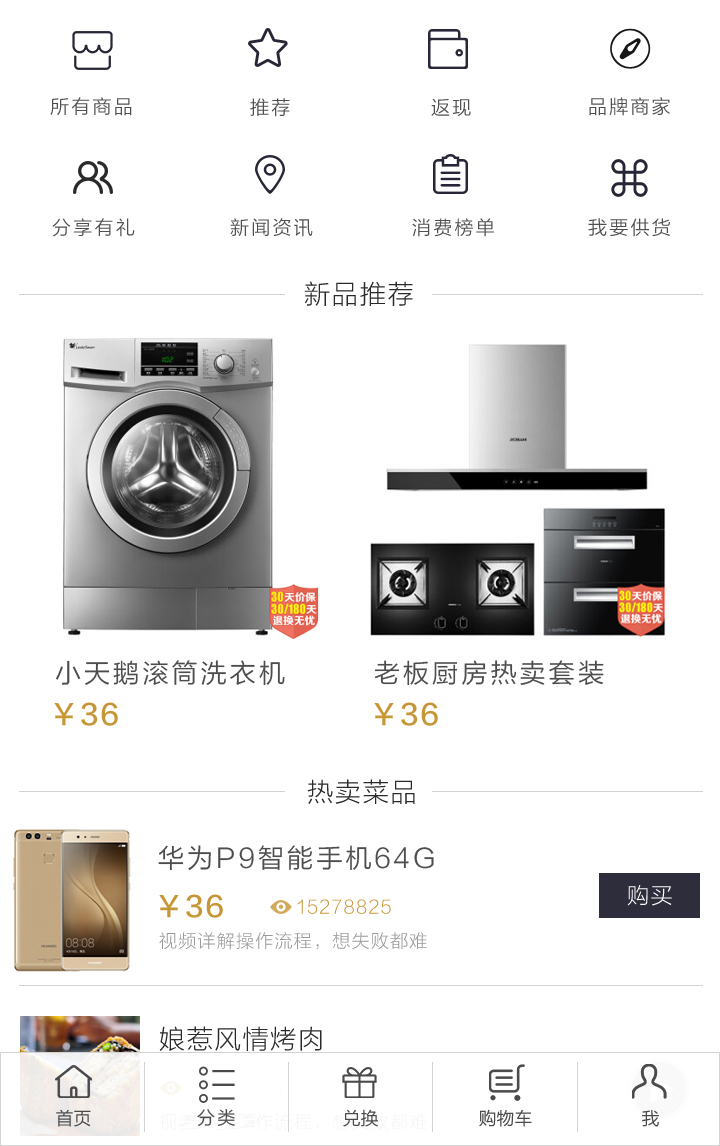The image size is (720, 1146).
Task: Tap 购买 for 华为P9智能手机64G
Action: 649,895
